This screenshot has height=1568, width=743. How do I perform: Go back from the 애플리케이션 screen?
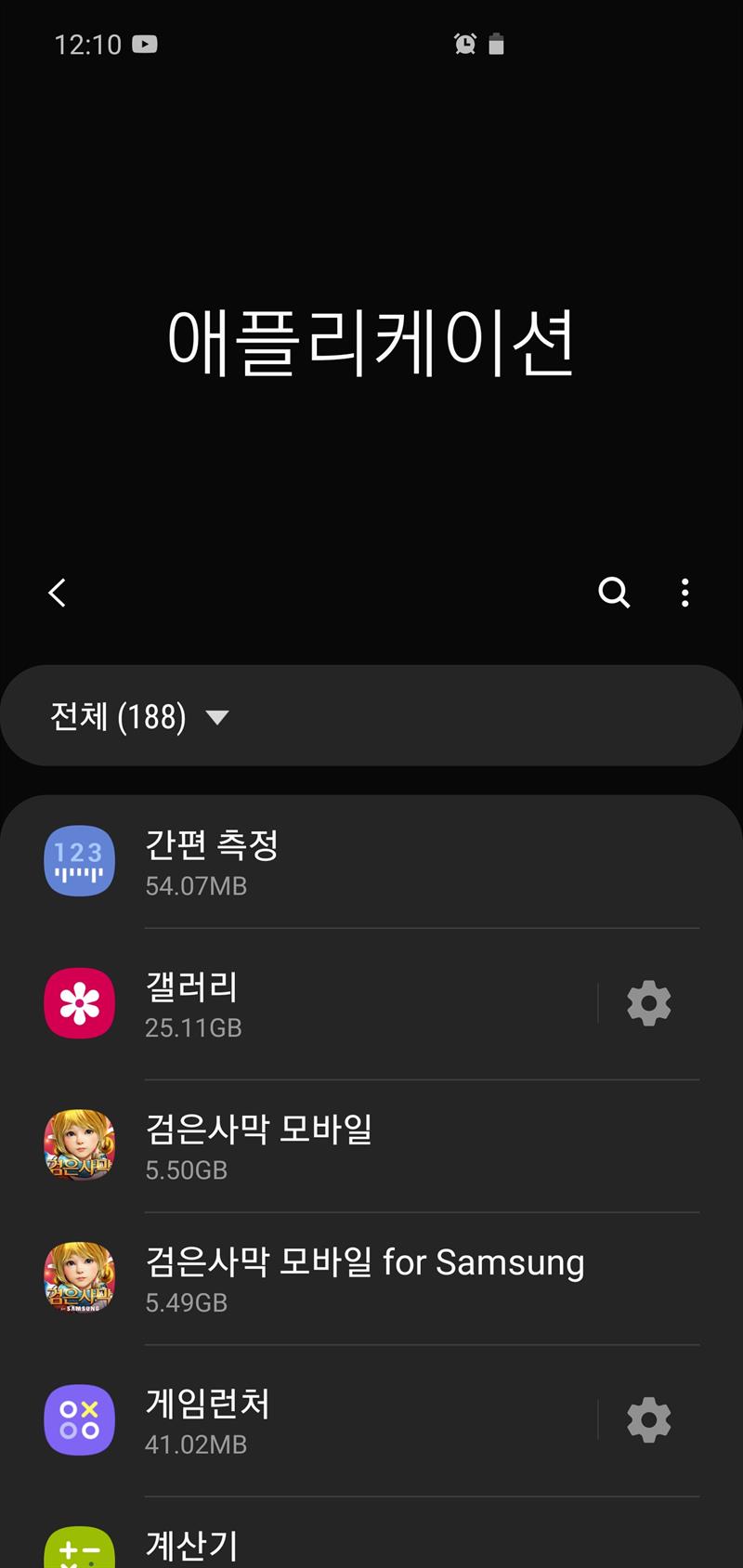(x=58, y=593)
